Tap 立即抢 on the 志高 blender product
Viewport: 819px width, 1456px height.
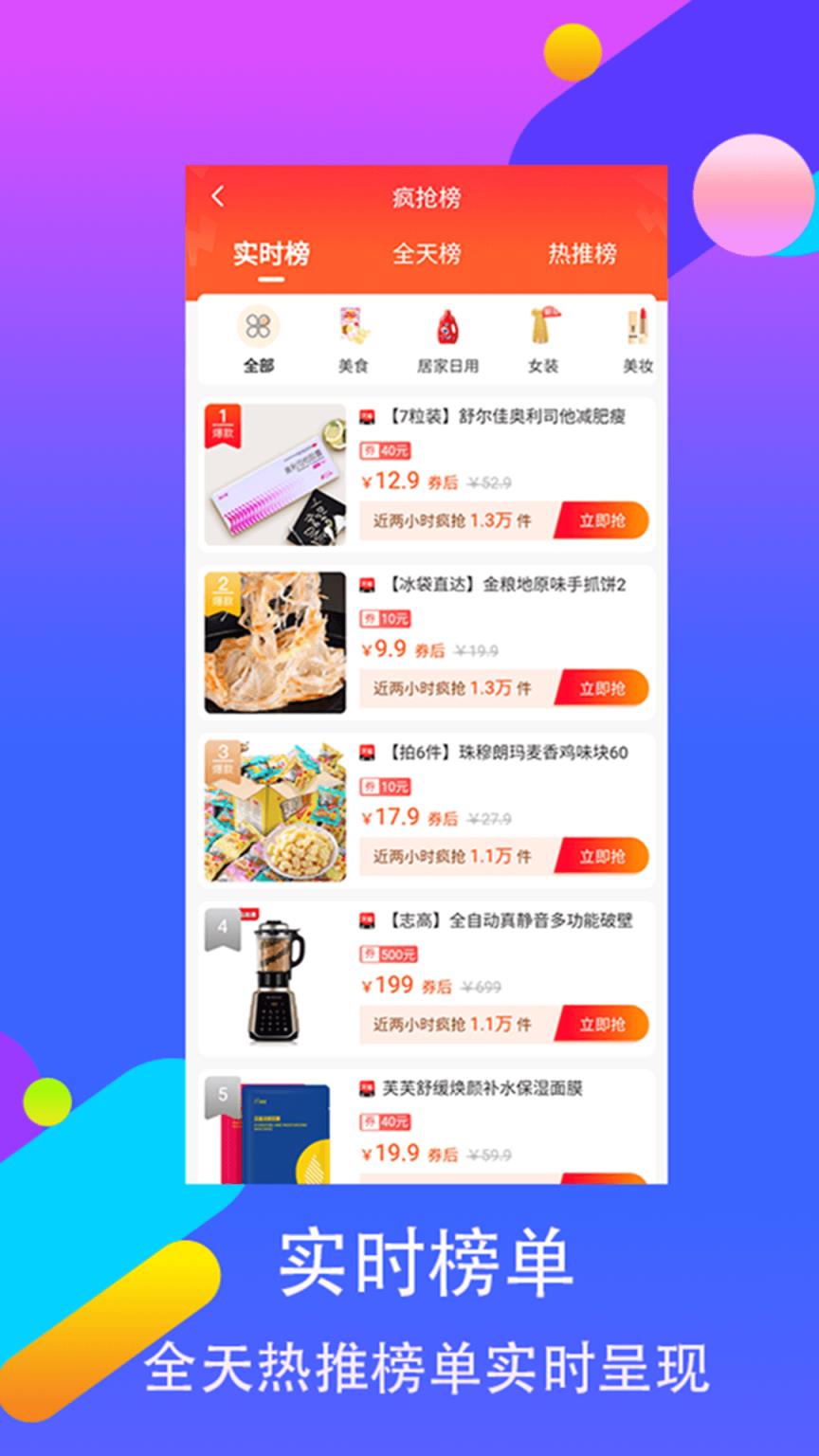coord(604,1025)
